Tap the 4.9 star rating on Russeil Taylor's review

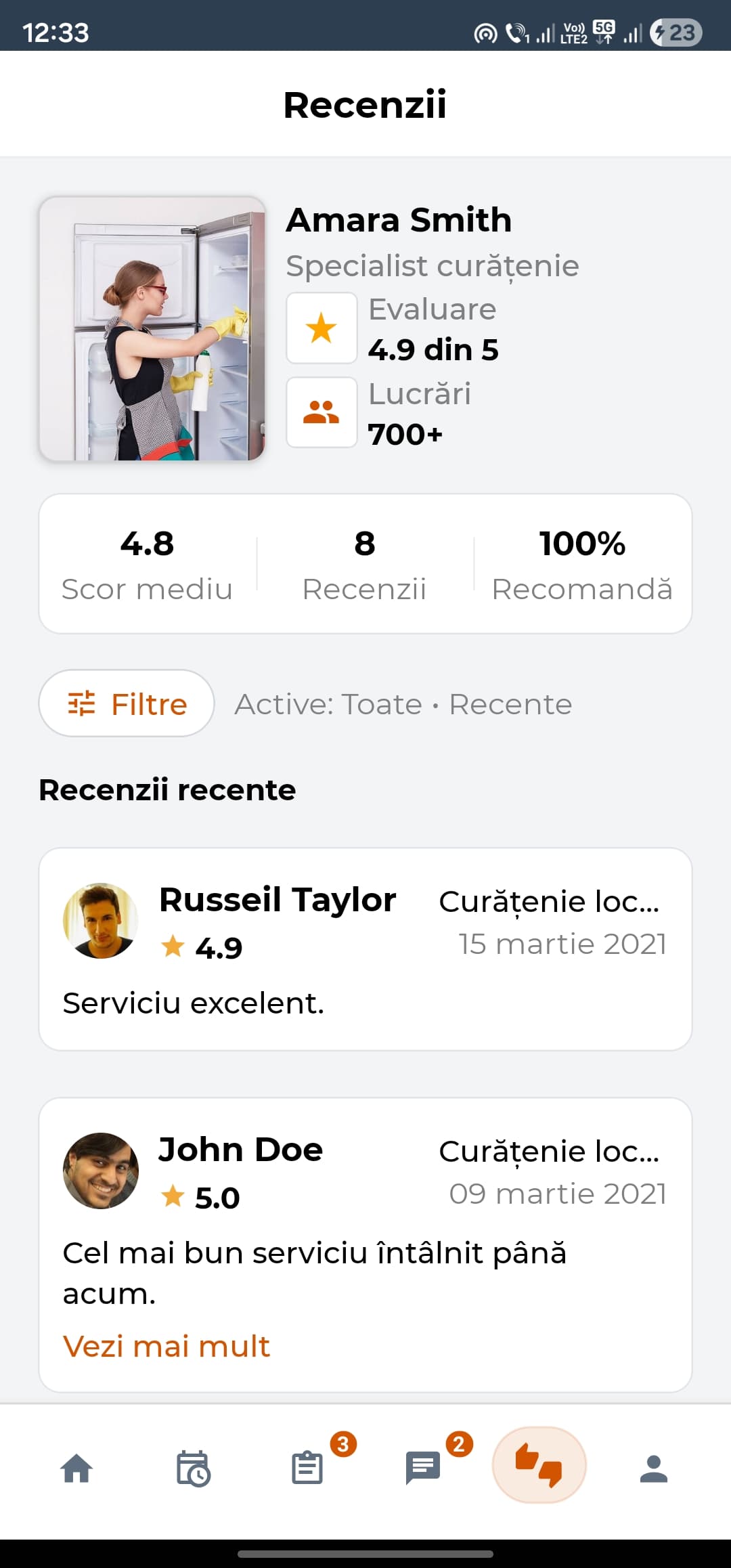pyautogui.click(x=204, y=948)
